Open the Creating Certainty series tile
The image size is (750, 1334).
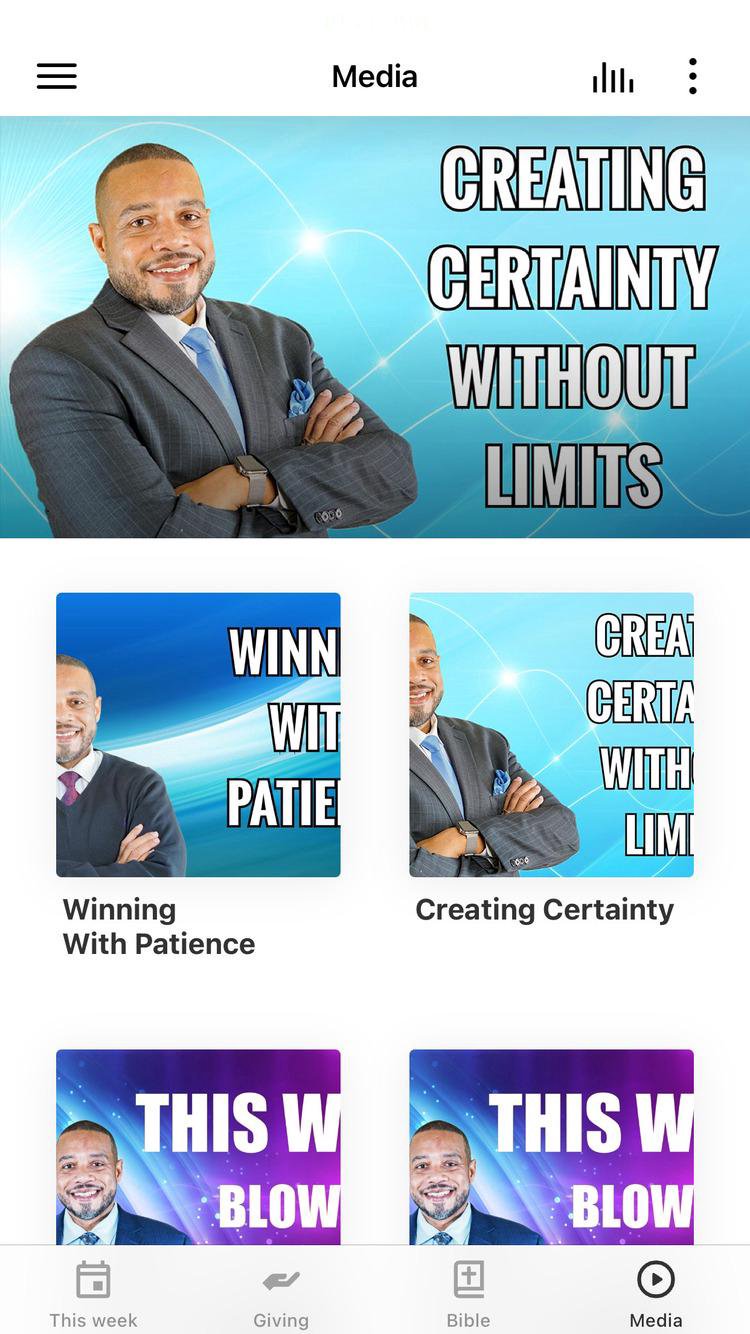[551, 735]
